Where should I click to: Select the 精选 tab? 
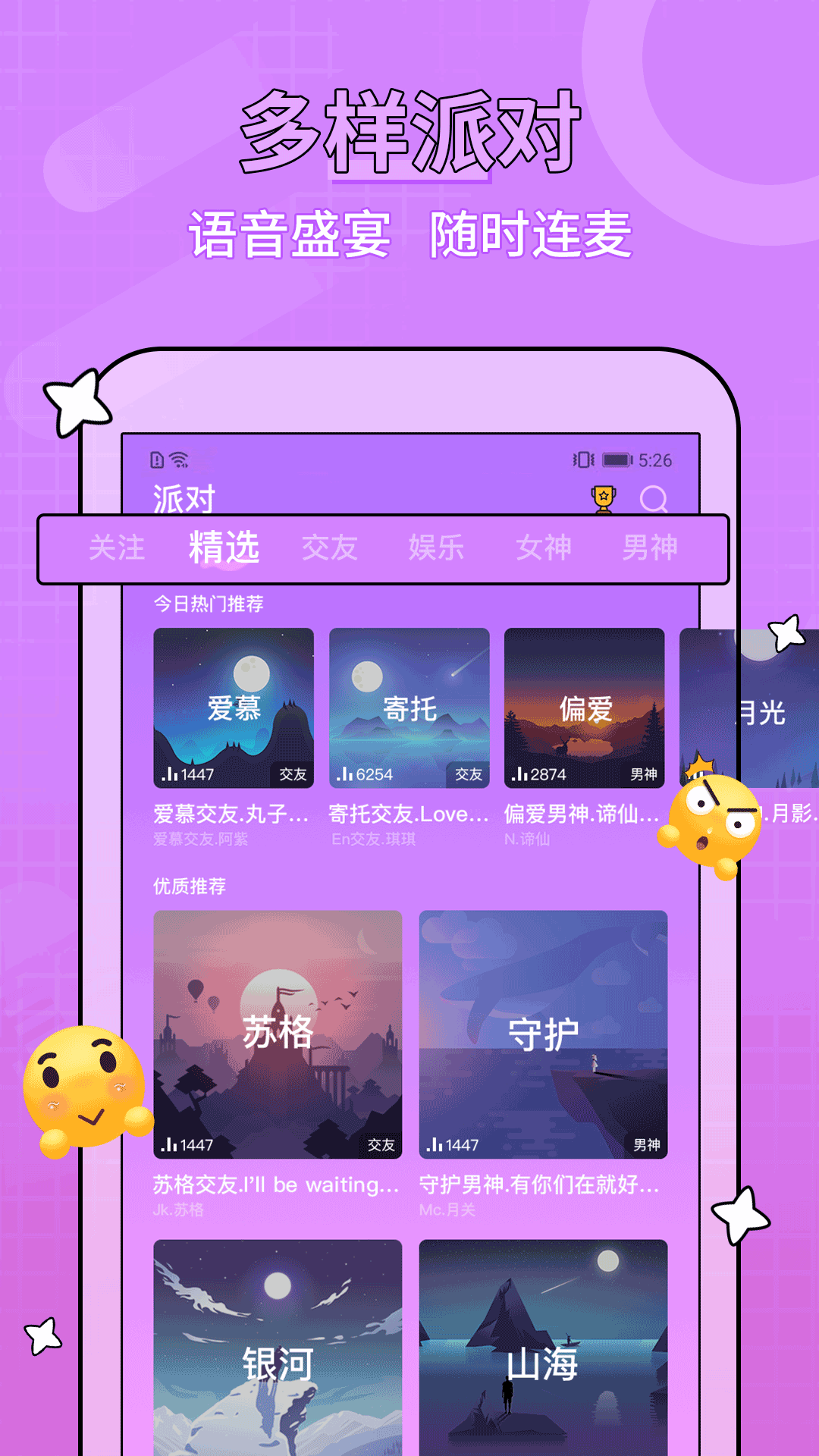(223, 548)
